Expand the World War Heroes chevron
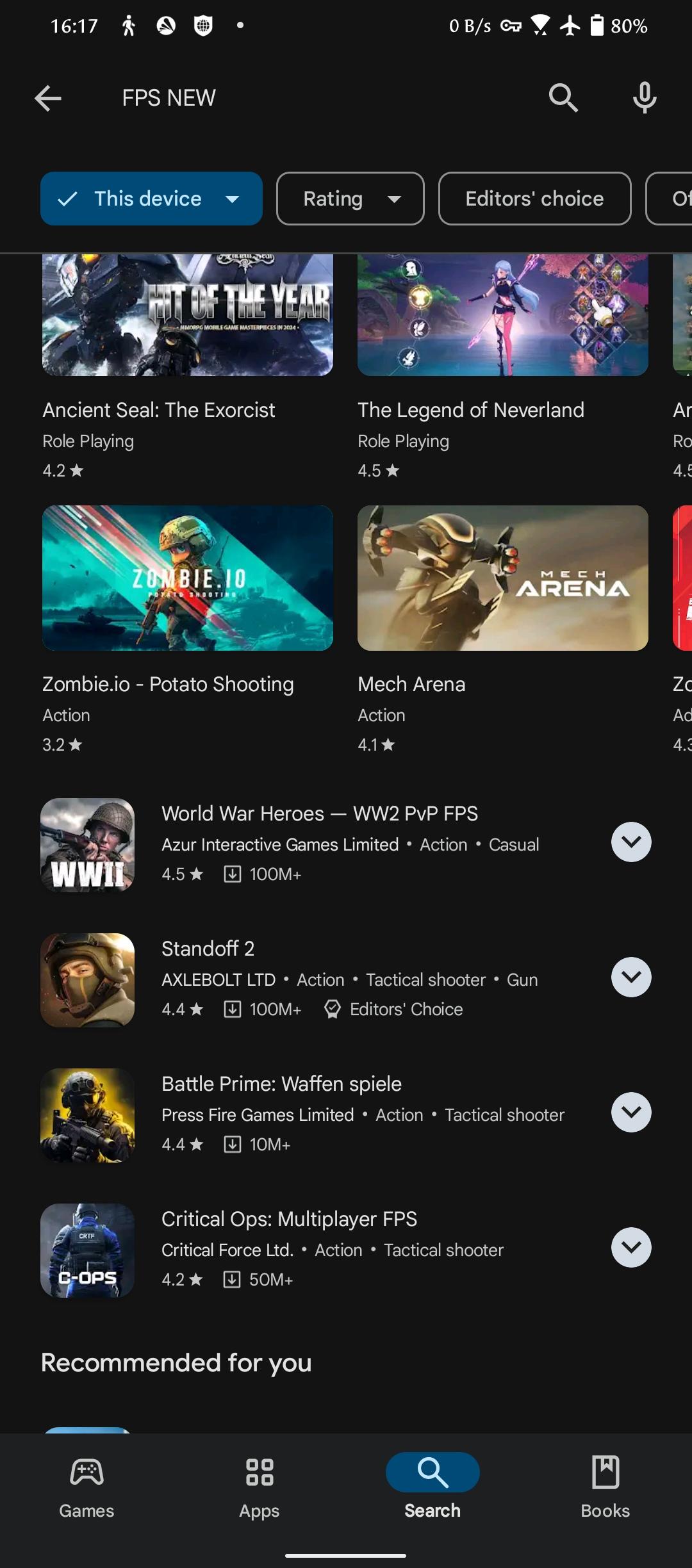This screenshot has height=1568, width=692. pos(631,842)
